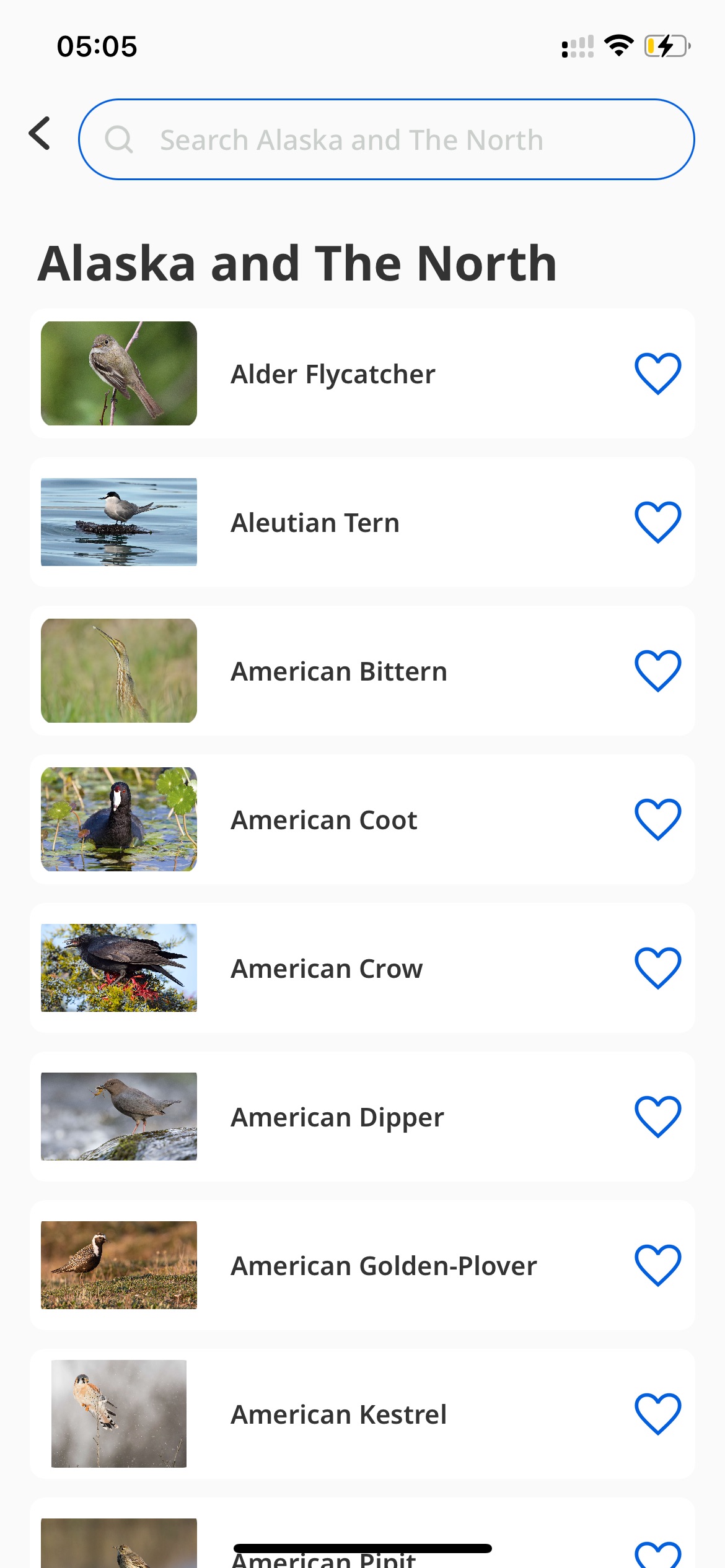Tap the heart beside American Dipper
Screen dimensions: 725x1568
click(x=657, y=1117)
